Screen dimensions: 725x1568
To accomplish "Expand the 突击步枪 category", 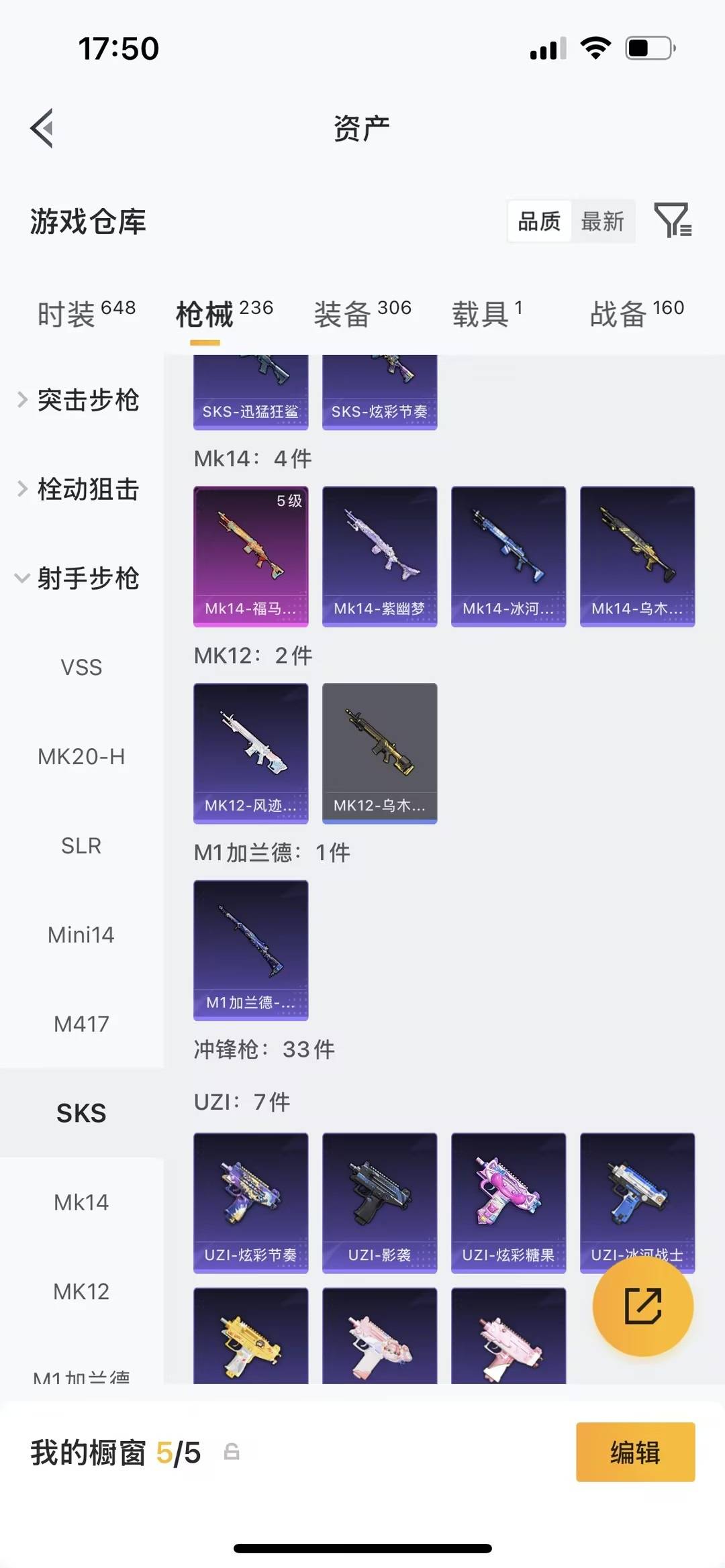I will click(x=89, y=401).
